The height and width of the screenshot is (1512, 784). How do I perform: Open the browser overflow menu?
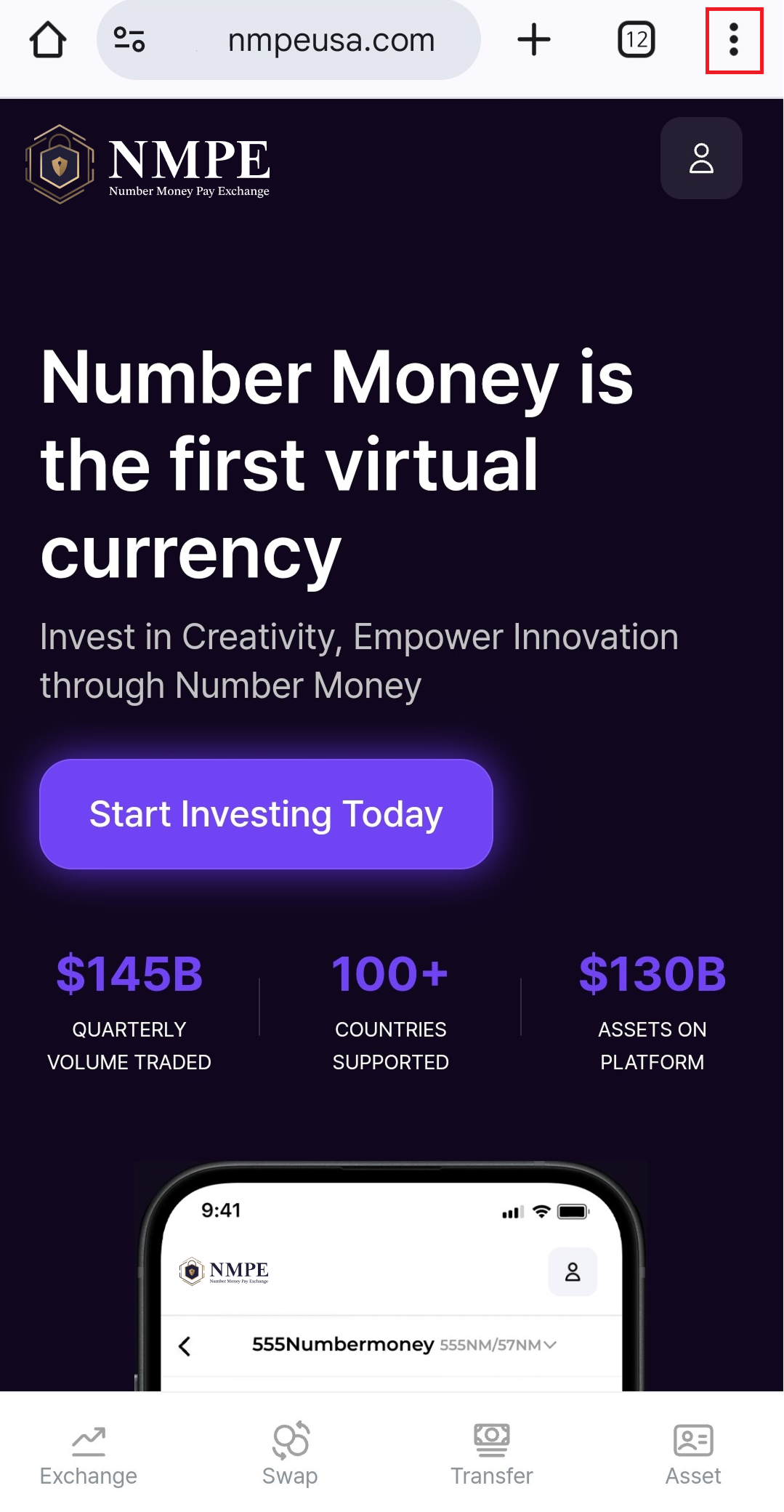(x=734, y=40)
